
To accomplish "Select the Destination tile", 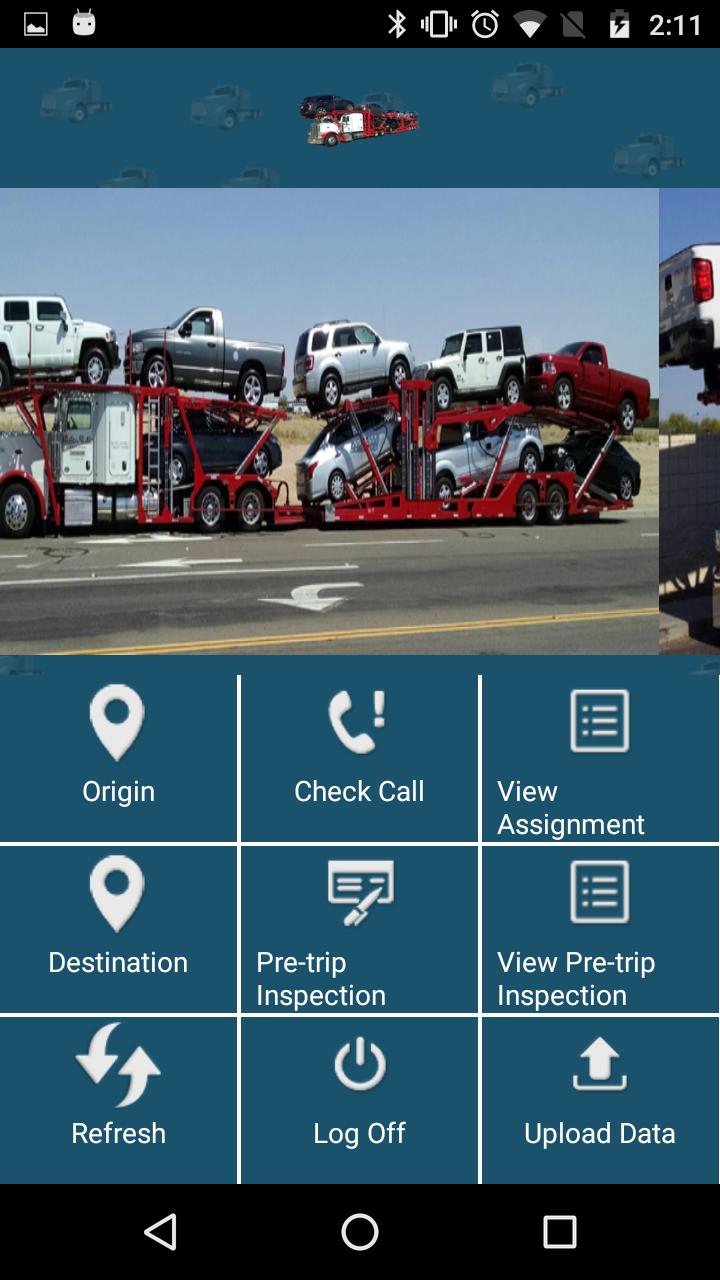I will coord(118,929).
